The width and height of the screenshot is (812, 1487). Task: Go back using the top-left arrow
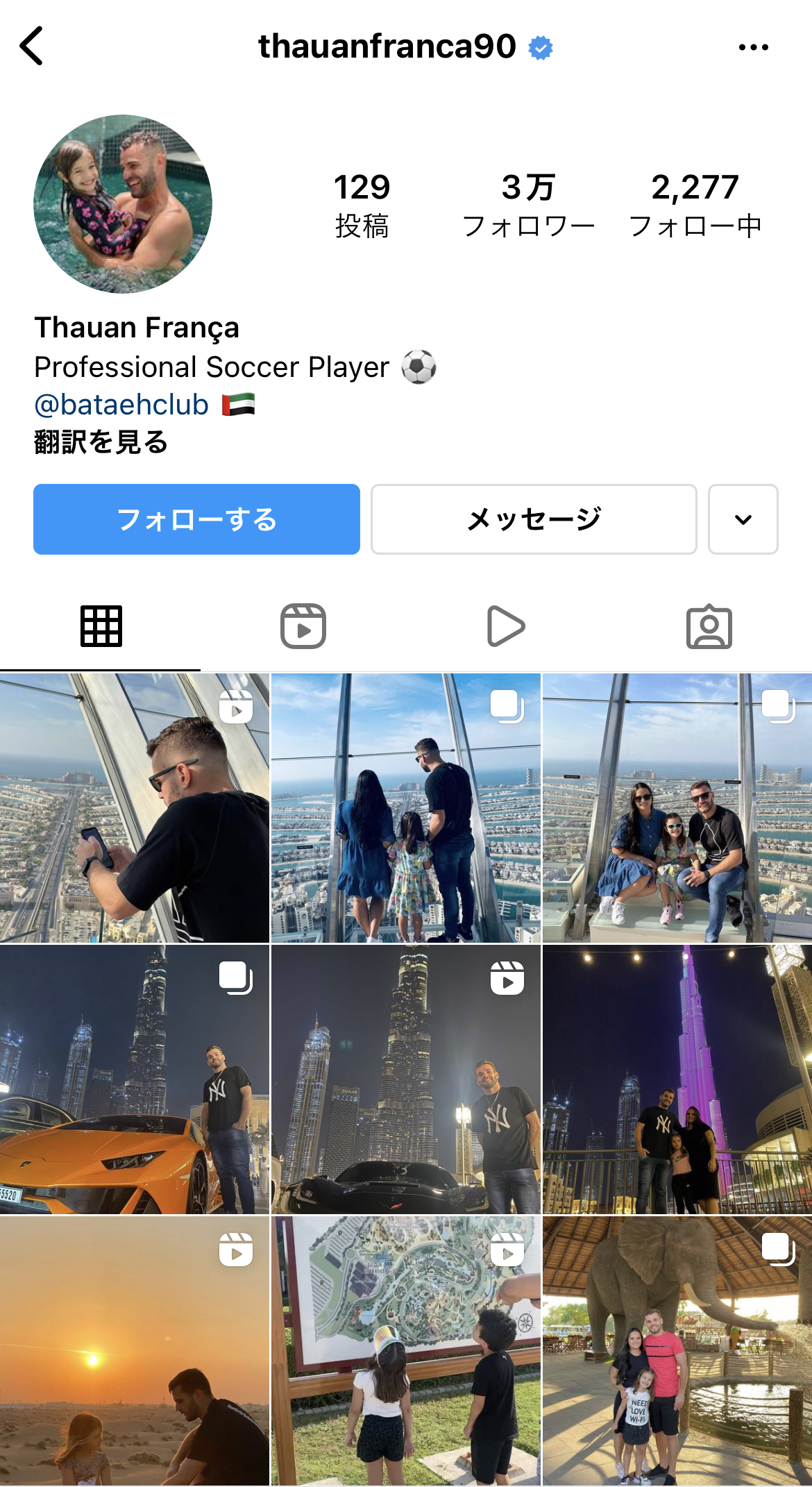(31, 47)
